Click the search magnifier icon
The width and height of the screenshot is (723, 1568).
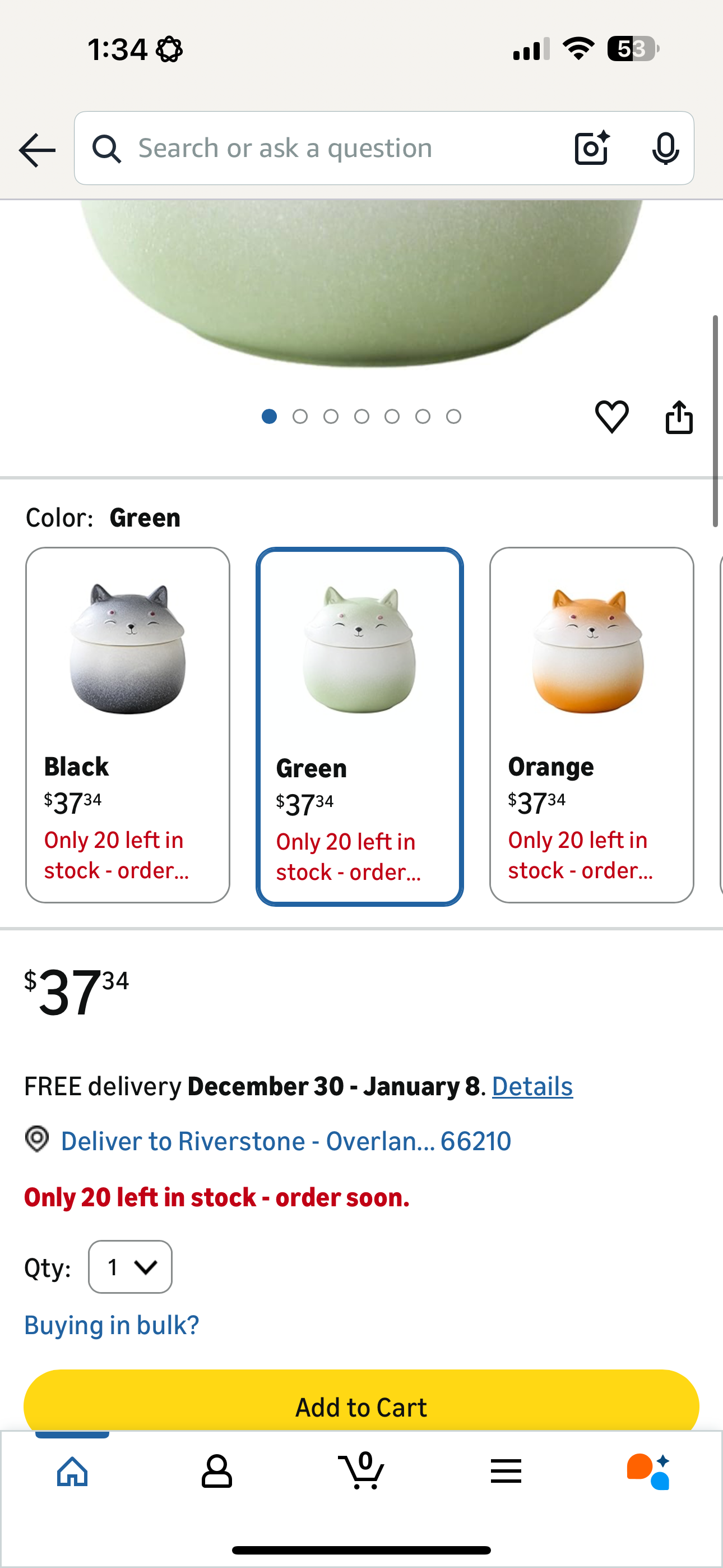[x=106, y=148]
